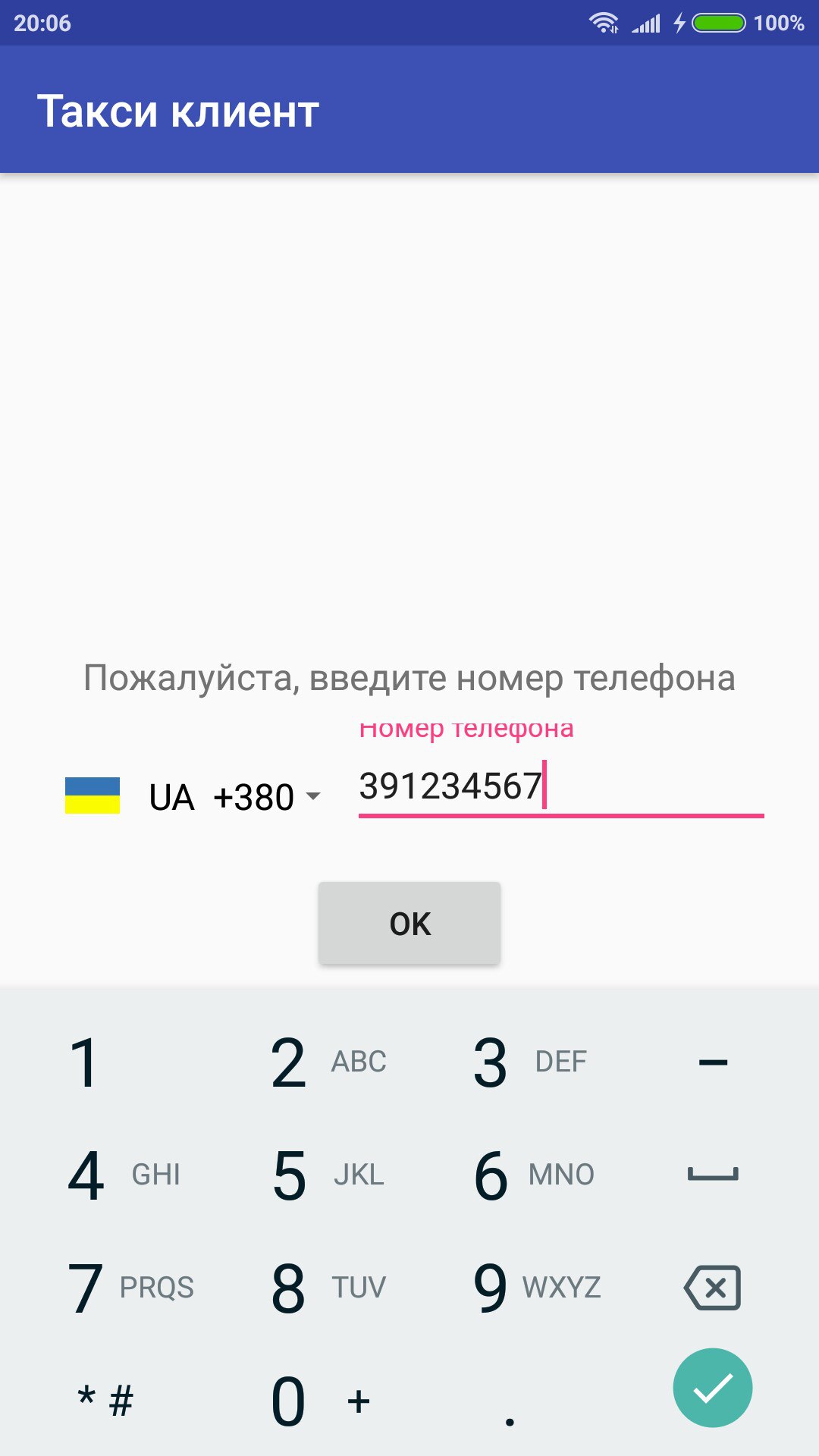This screenshot has width=819, height=1456.
Task: Tap the space key on the keypad
Action: tap(712, 1175)
